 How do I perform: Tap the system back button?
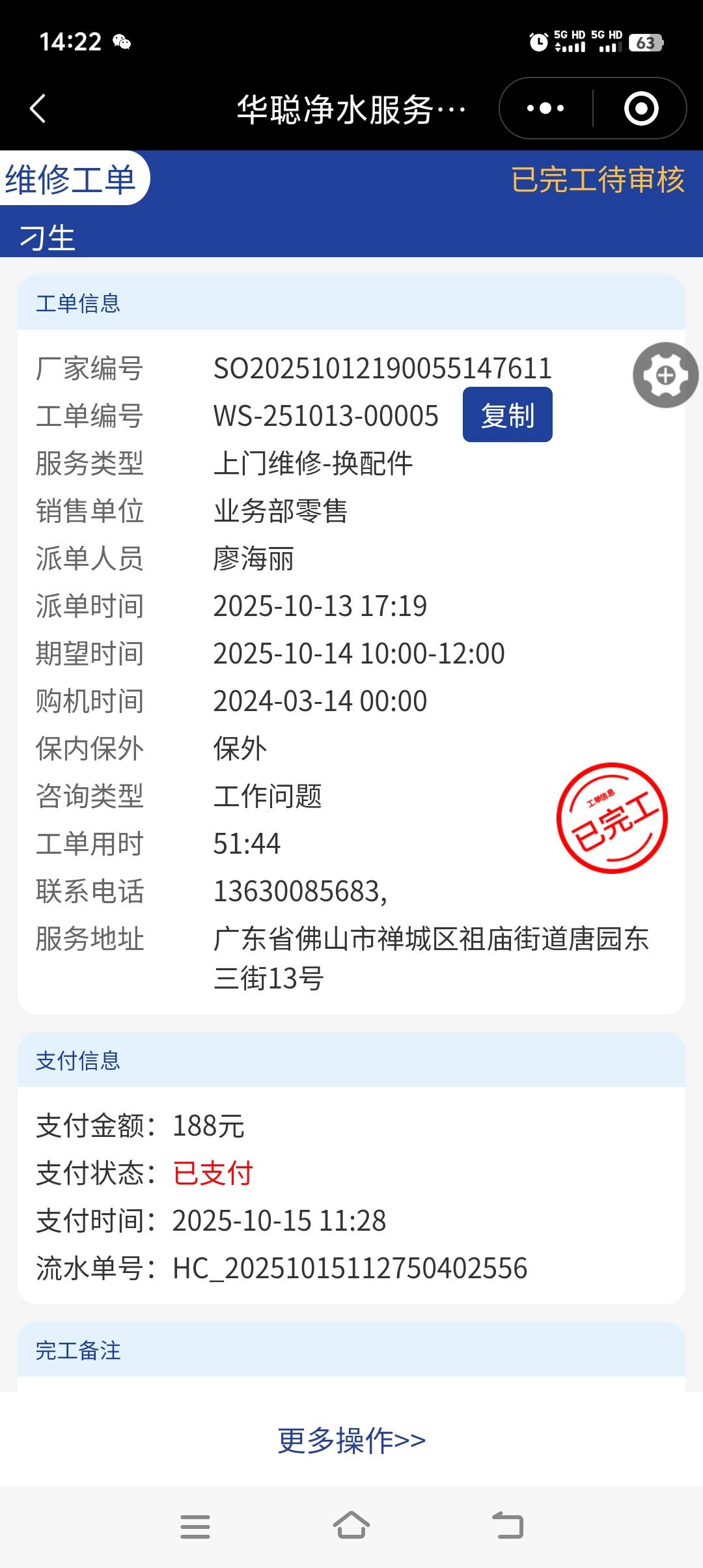click(x=508, y=1526)
